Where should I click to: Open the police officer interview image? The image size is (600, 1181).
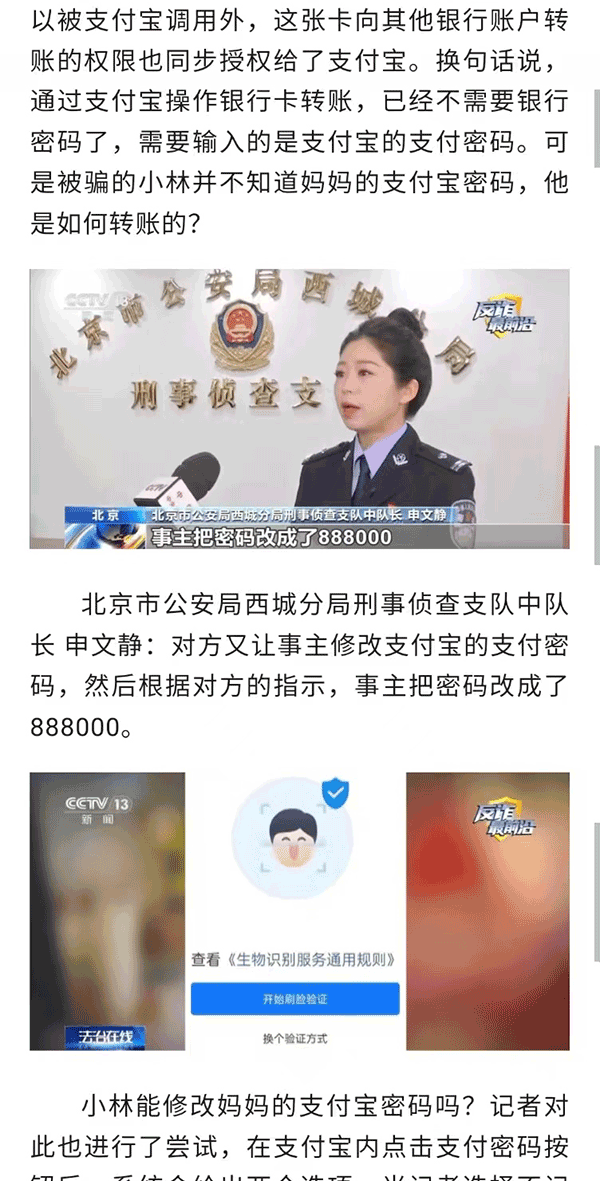(299, 408)
